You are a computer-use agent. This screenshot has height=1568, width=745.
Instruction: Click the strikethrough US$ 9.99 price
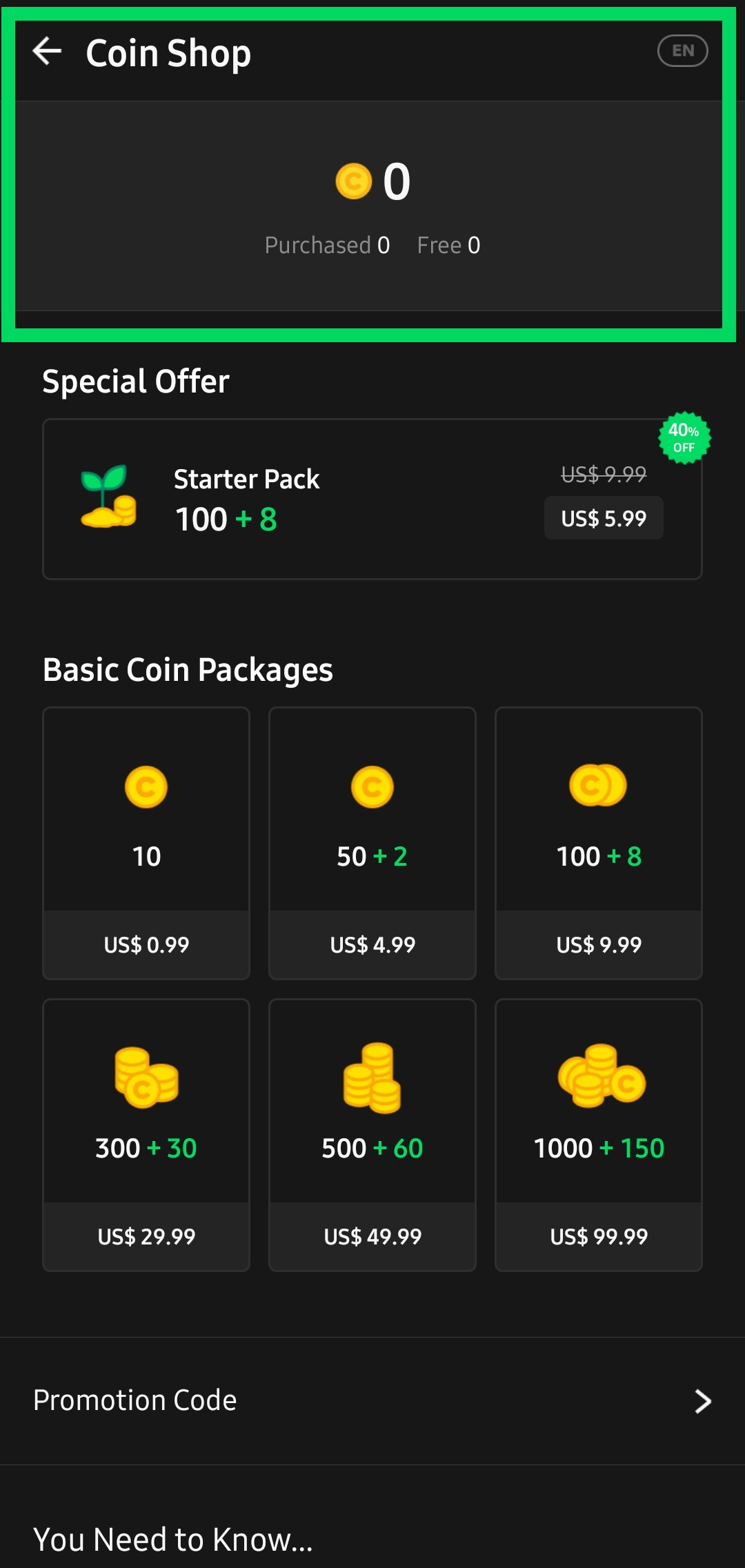(x=604, y=474)
